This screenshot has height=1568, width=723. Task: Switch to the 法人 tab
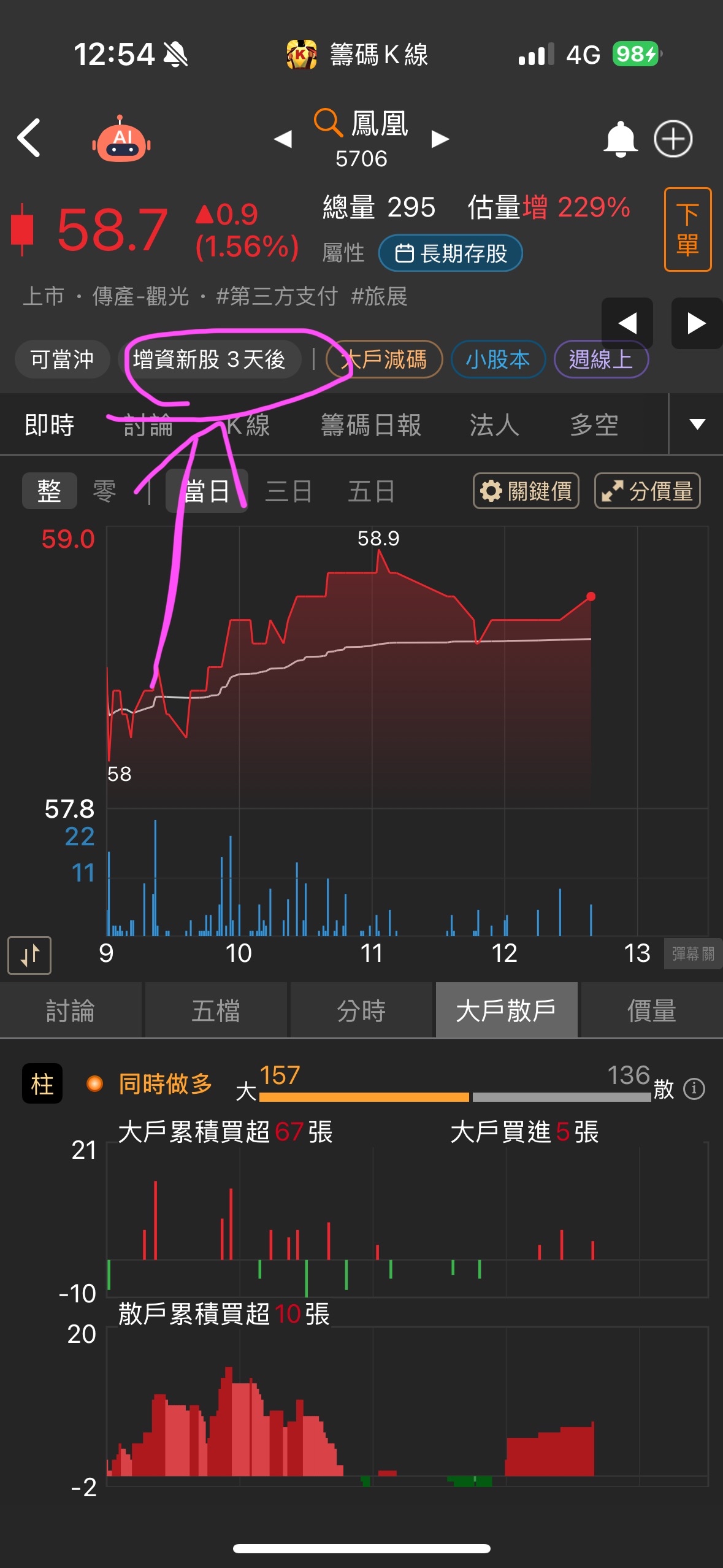(x=494, y=425)
